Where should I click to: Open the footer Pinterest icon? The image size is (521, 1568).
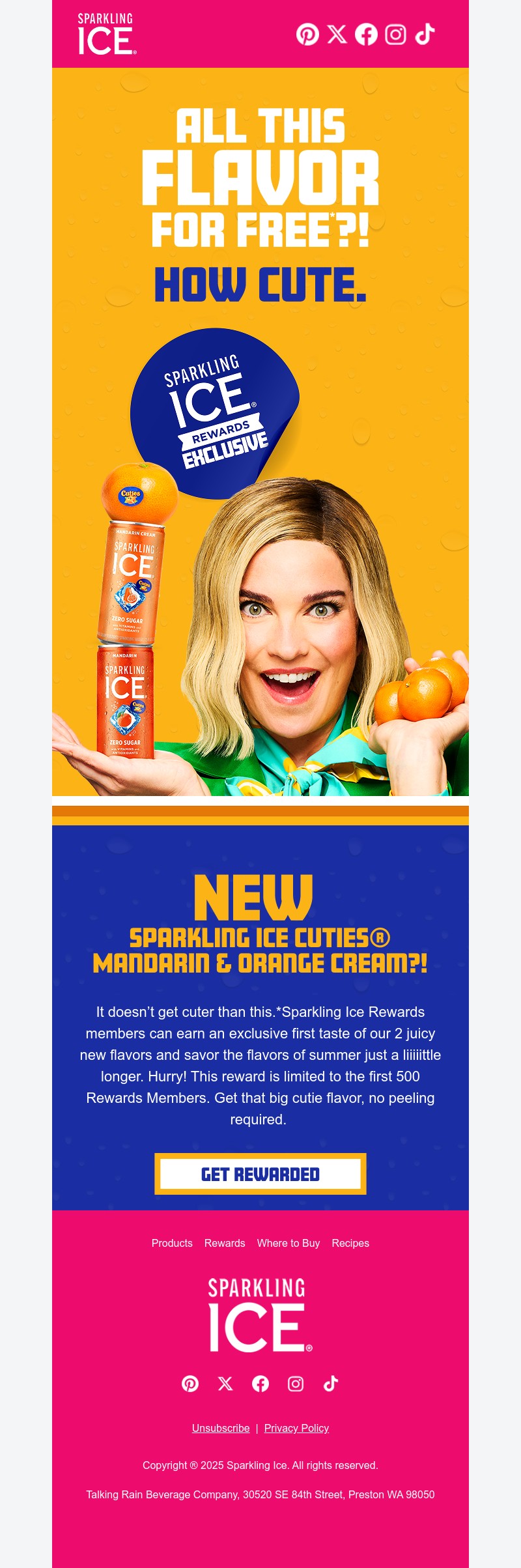(190, 1383)
